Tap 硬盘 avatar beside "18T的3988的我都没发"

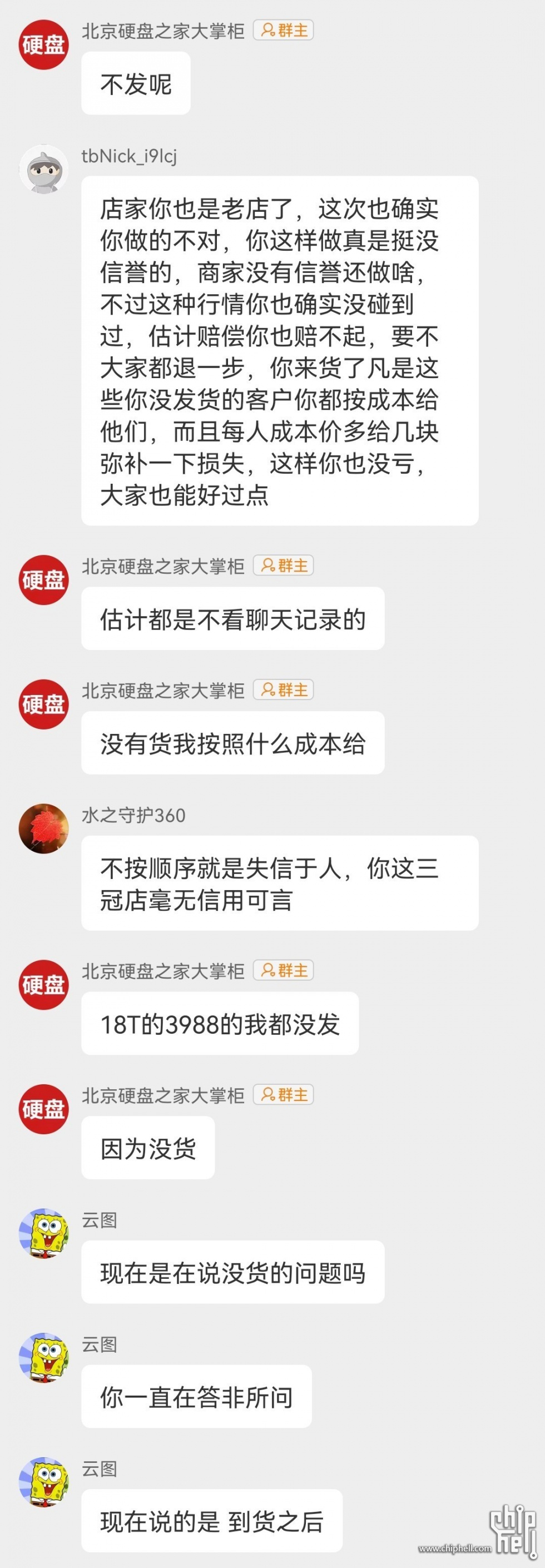[x=43, y=984]
